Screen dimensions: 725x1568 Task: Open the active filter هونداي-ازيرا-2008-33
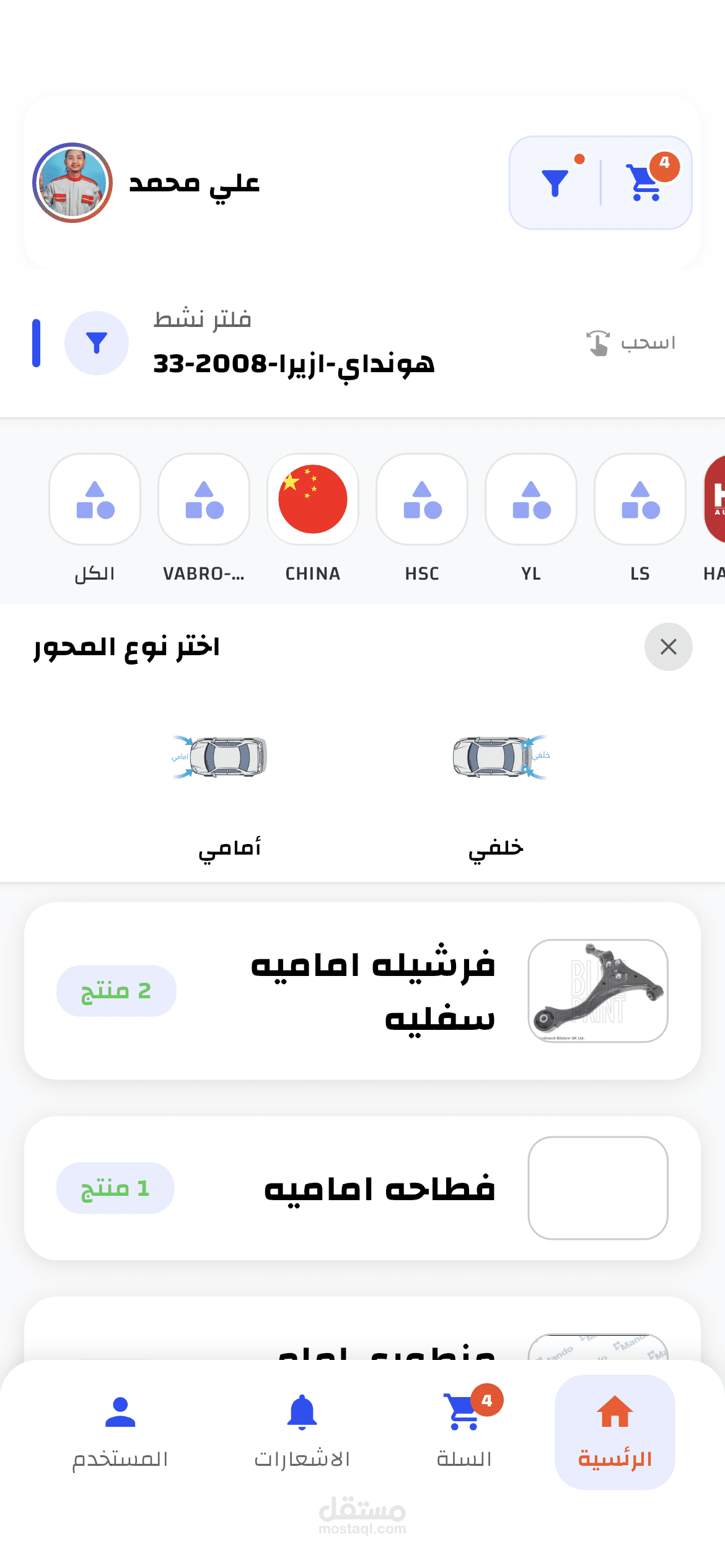[294, 363]
